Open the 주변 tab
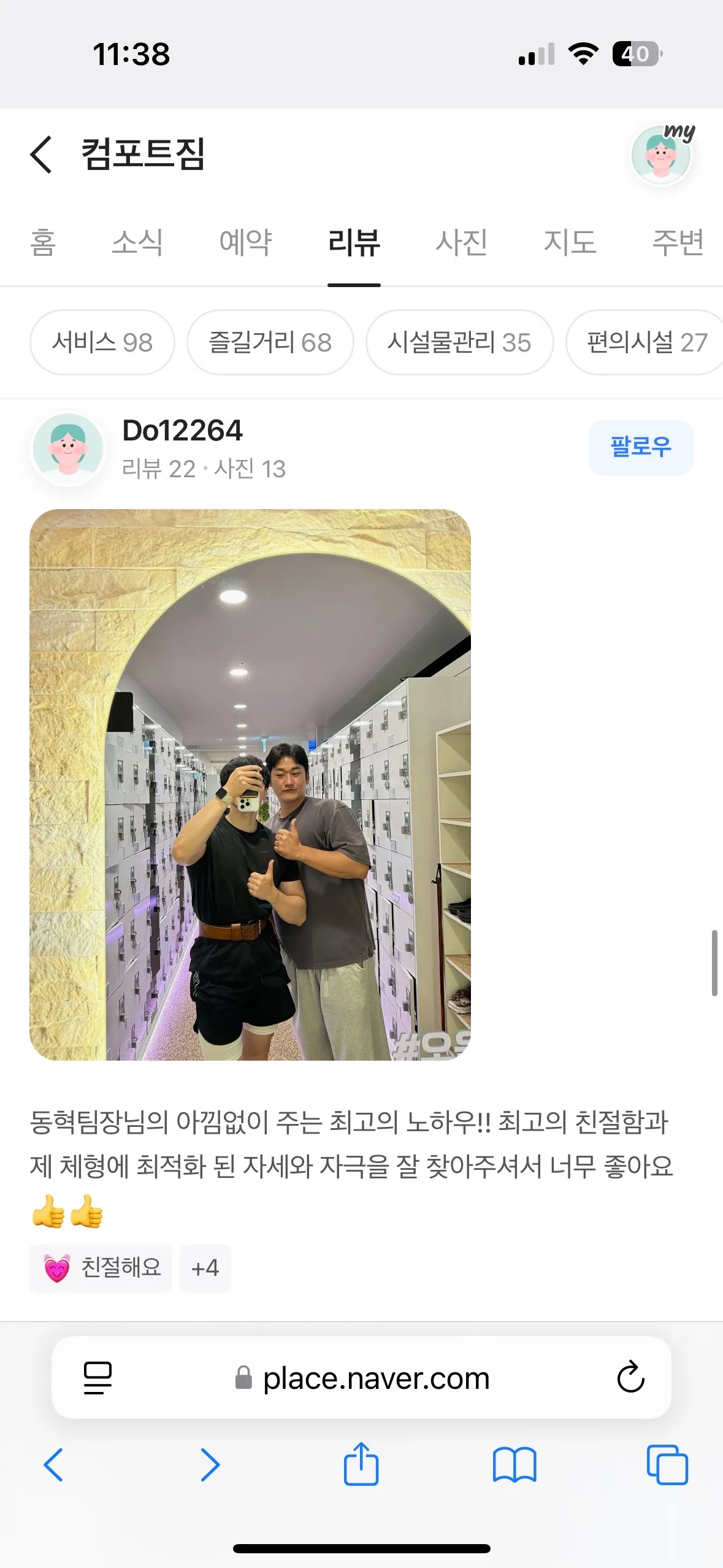The image size is (723, 1568). tap(677, 242)
